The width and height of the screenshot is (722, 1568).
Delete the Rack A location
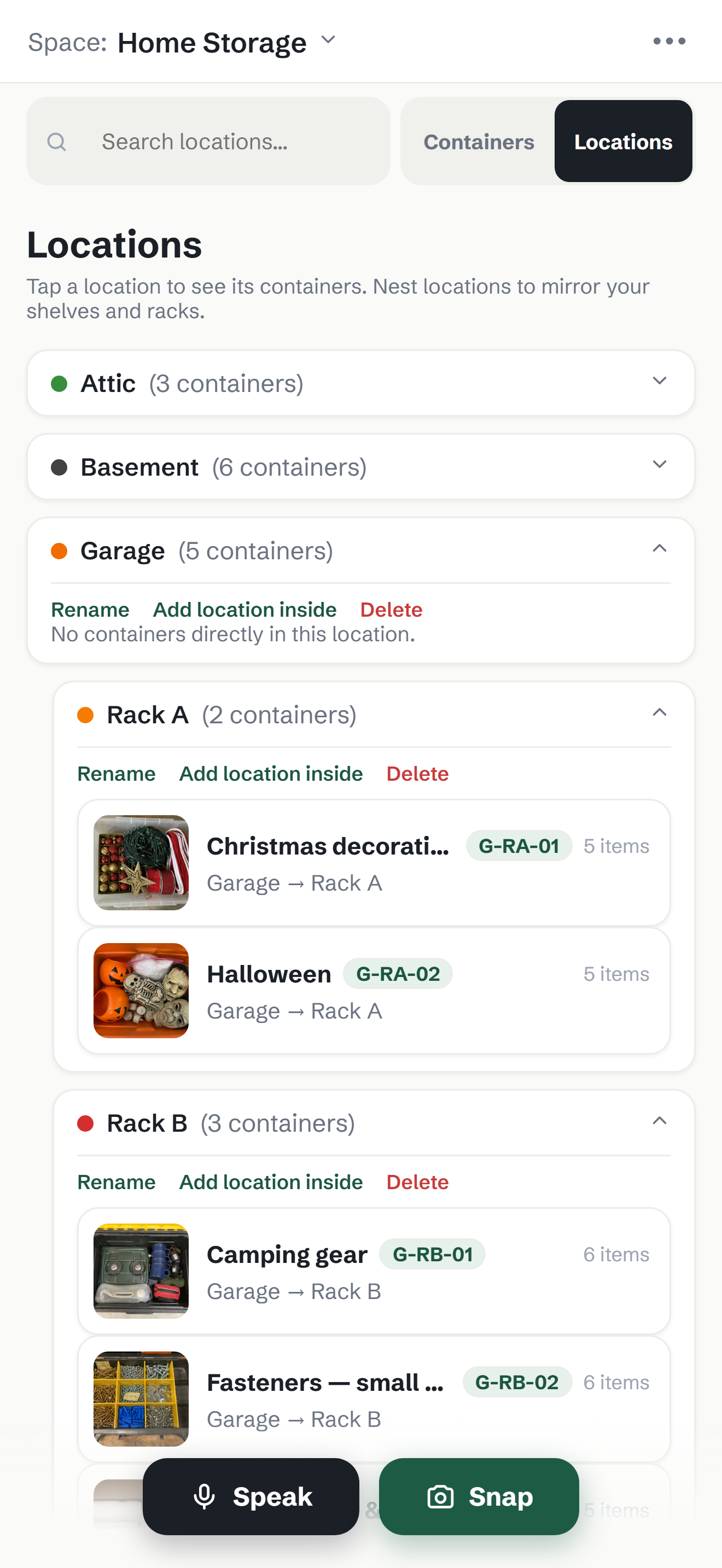417,774
